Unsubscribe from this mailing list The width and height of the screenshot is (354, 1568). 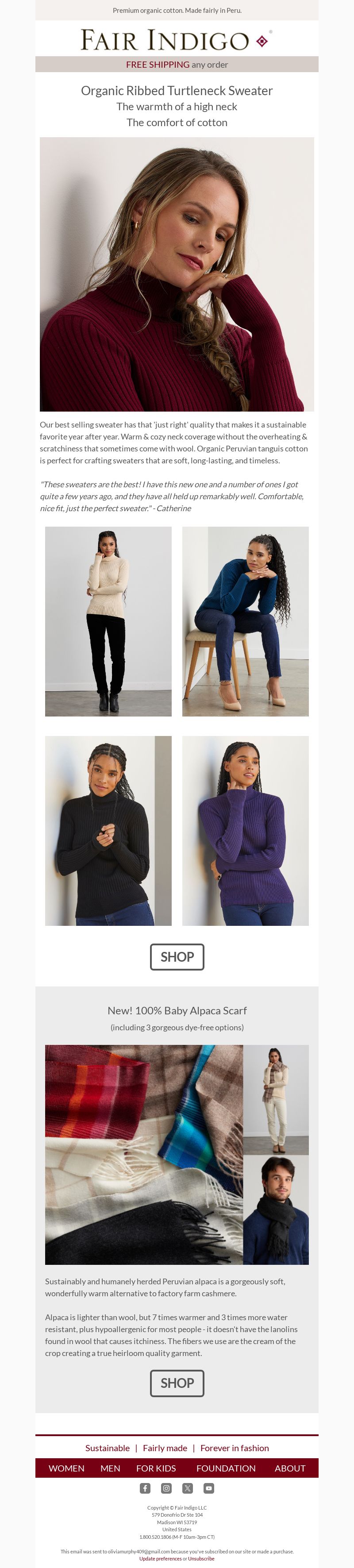click(201, 1558)
